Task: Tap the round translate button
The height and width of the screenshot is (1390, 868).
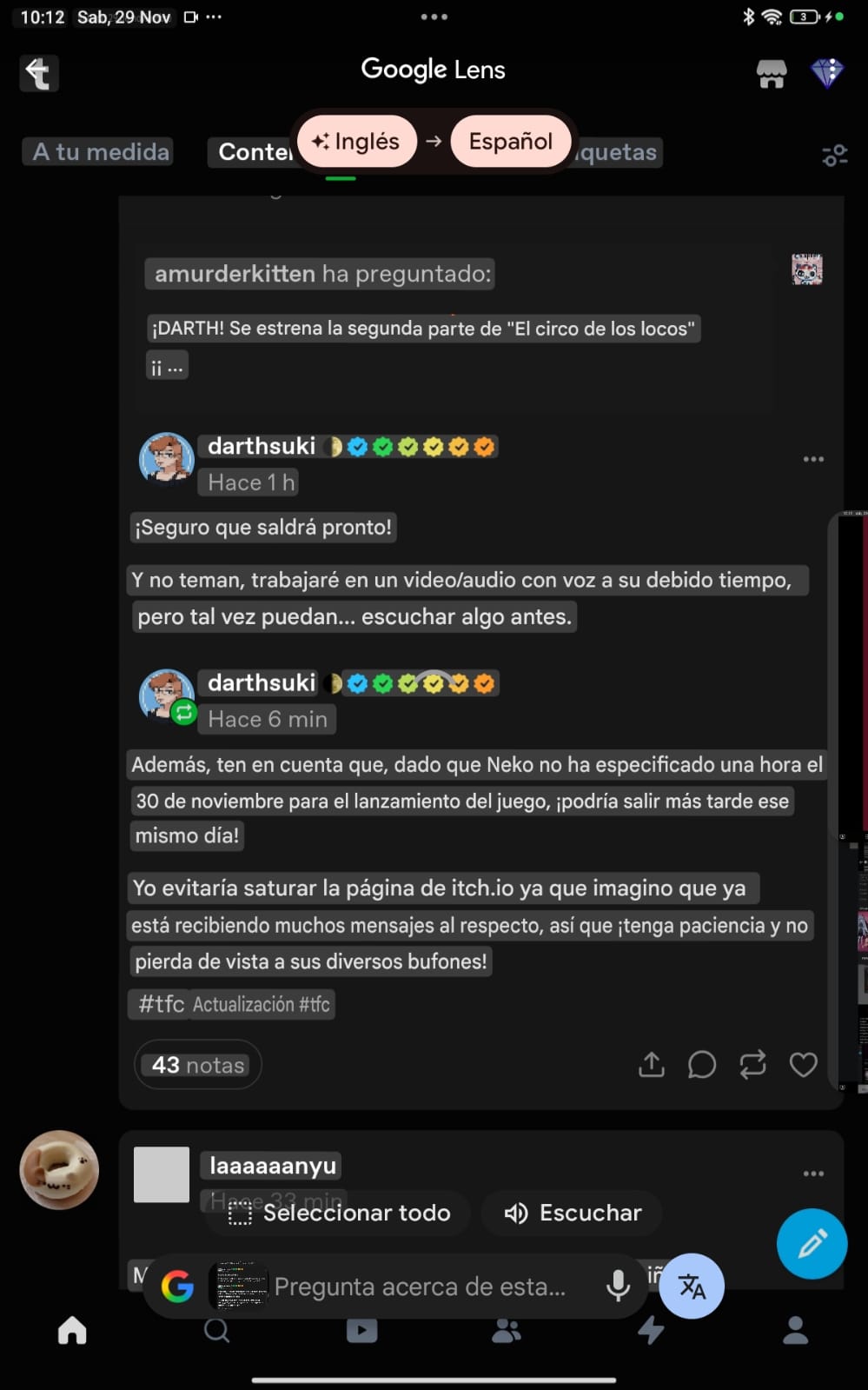Action: (692, 1286)
